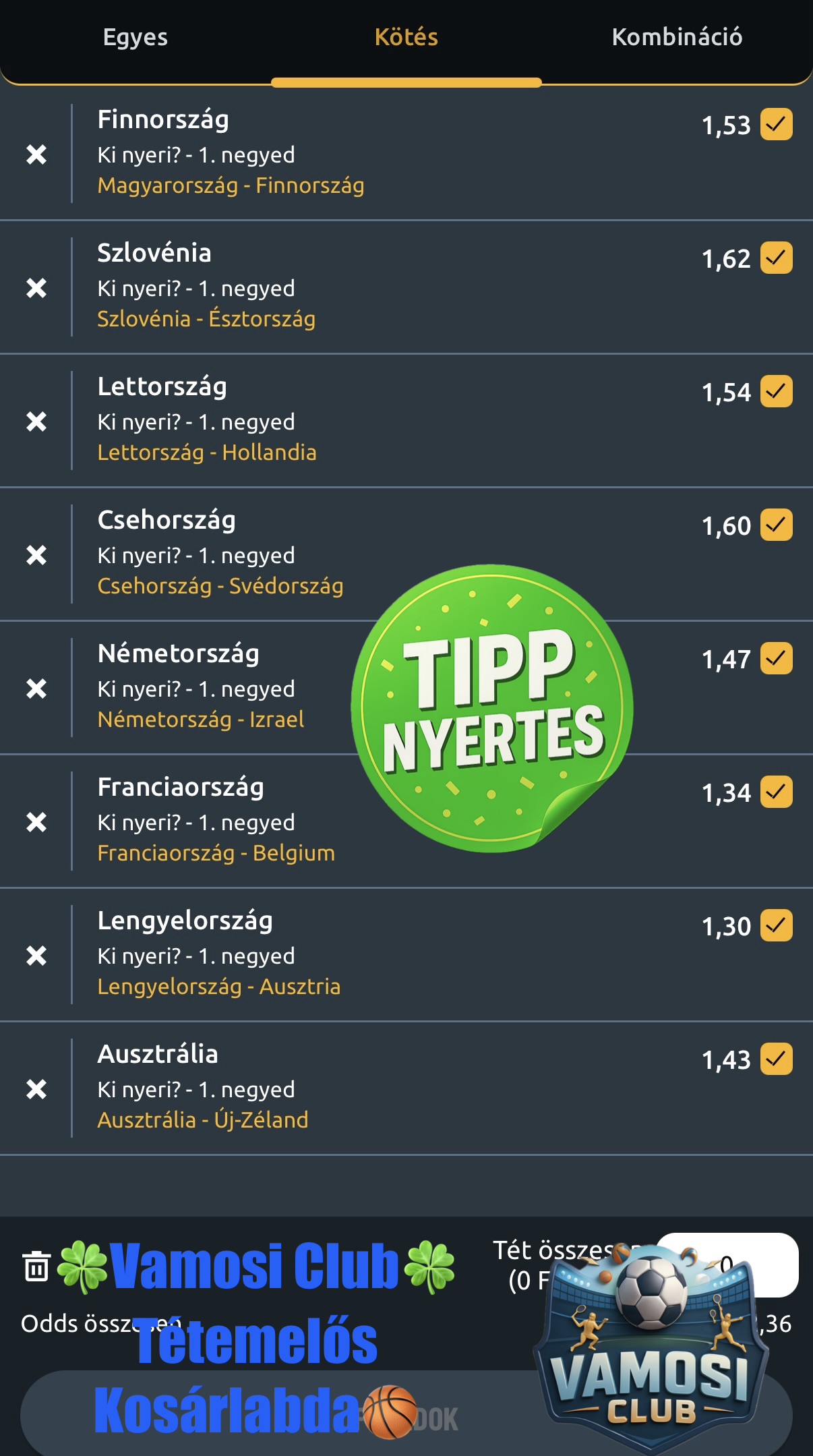The height and width of the screenshot is (1456, 813).
Task: Delete the Franciaország bet
Action: [x=36, y=822]
